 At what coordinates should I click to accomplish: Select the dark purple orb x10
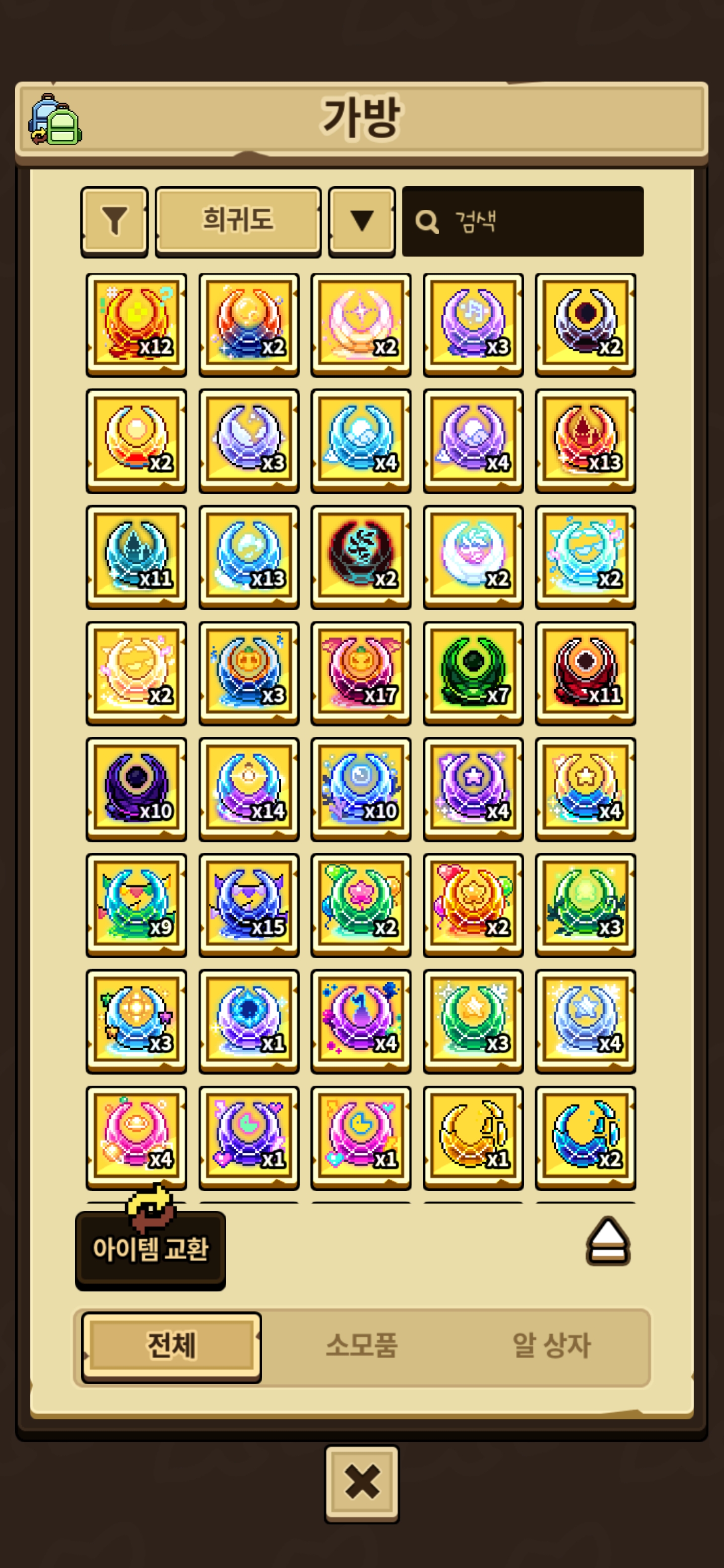[136, 789]
